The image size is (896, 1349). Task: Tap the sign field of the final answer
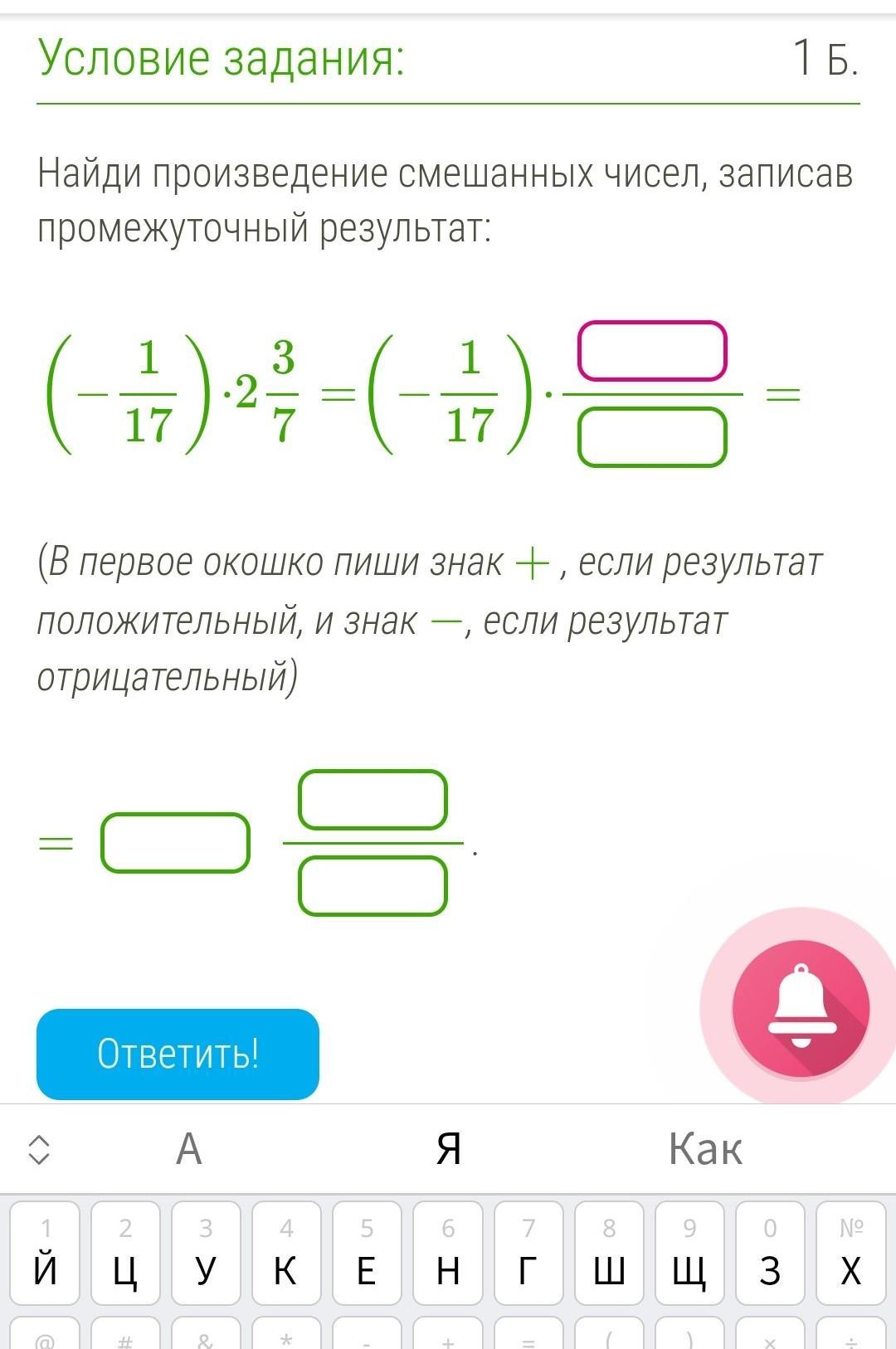tap(175, 843)
